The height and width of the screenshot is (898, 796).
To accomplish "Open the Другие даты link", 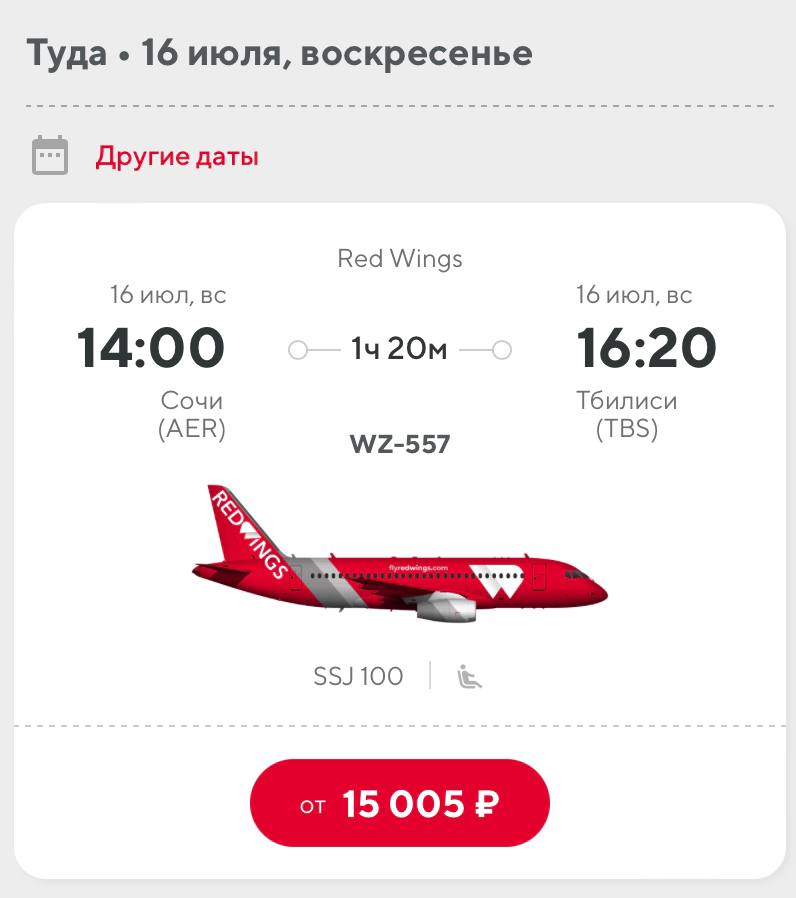I will 177,157.
